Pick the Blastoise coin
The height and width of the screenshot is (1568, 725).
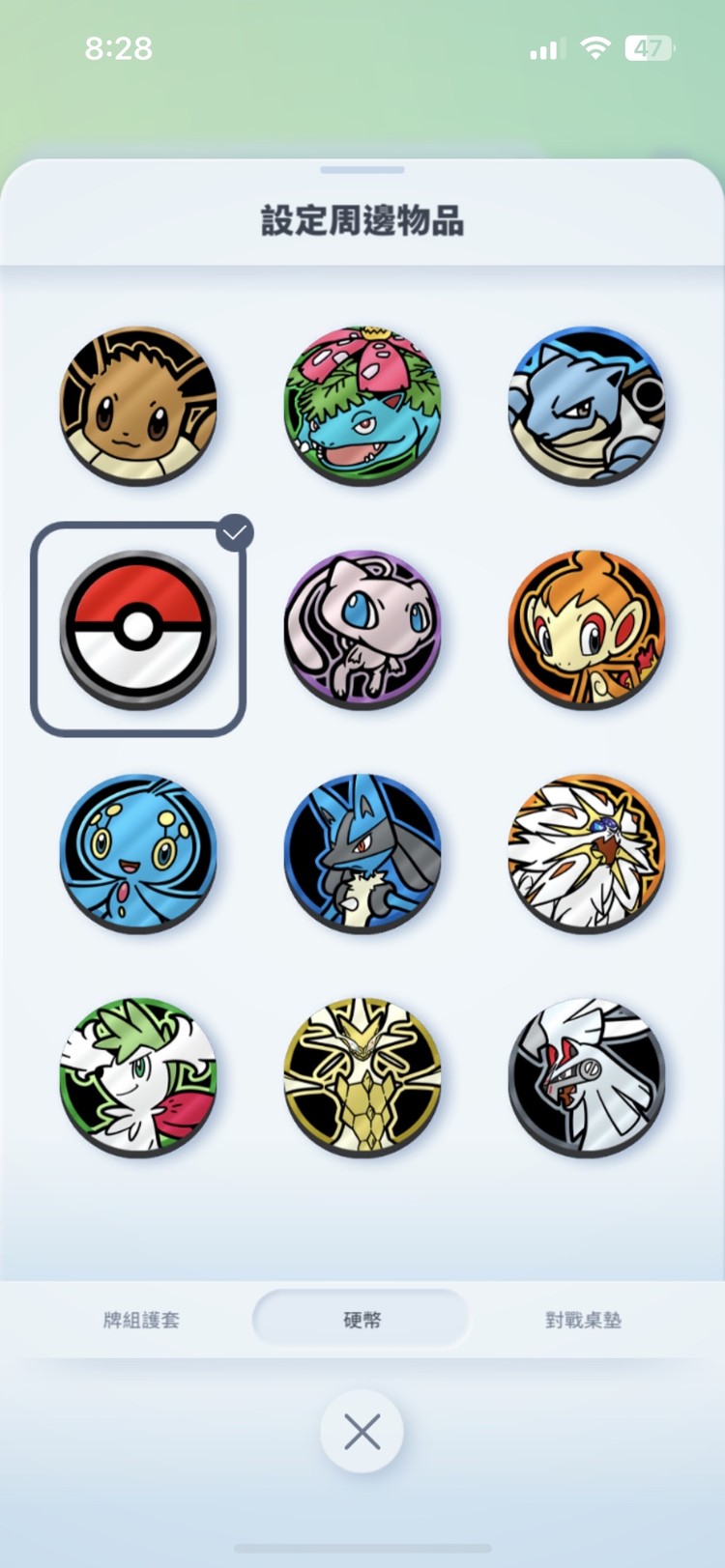pos(587,405)
